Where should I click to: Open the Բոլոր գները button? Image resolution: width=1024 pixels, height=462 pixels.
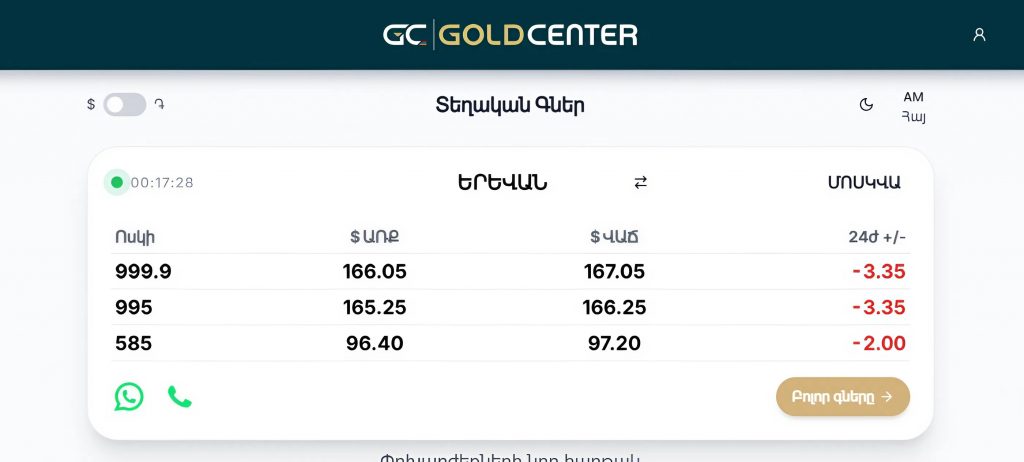point(842,397)
